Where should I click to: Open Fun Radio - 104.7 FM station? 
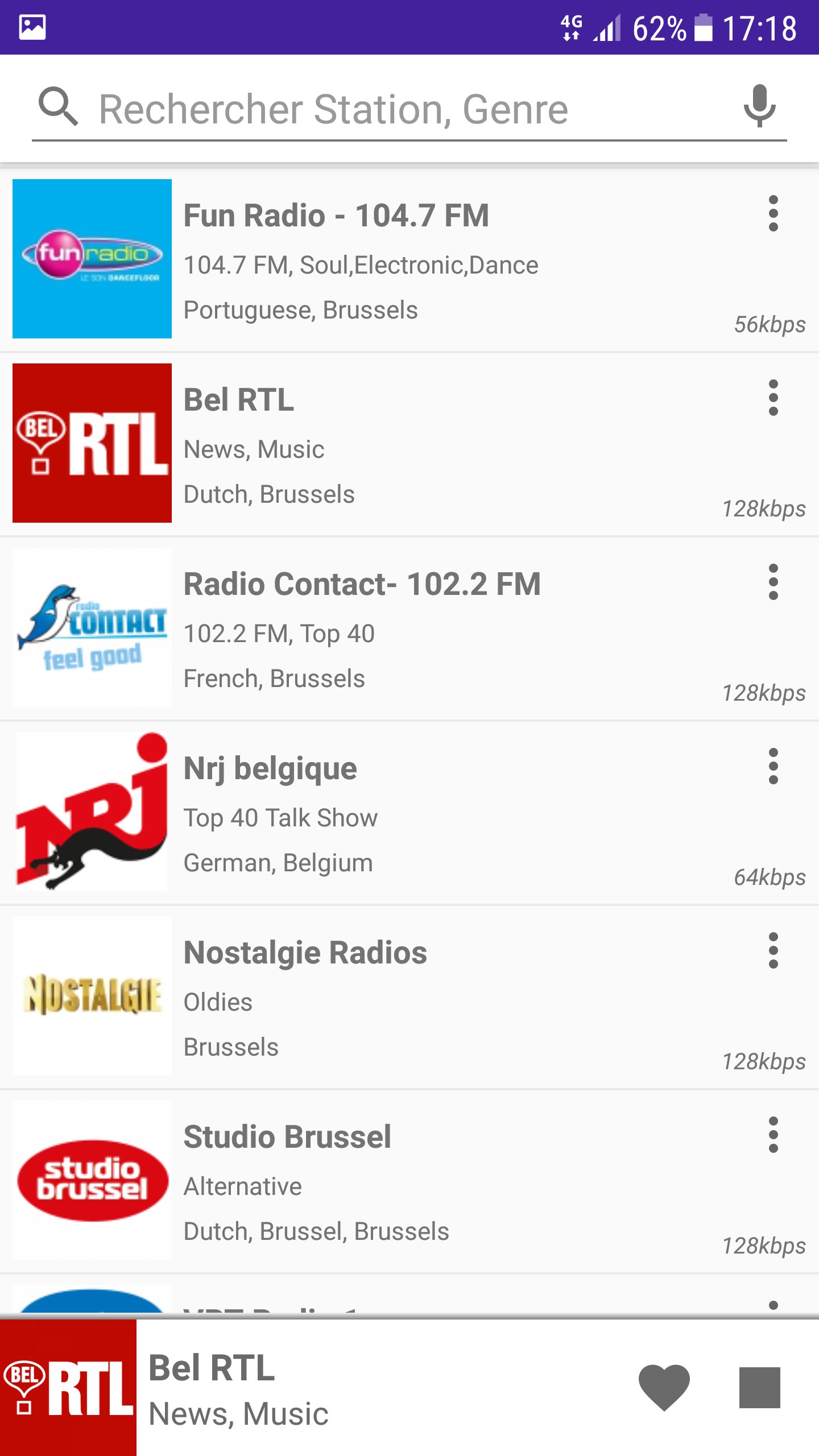point(409,259)
